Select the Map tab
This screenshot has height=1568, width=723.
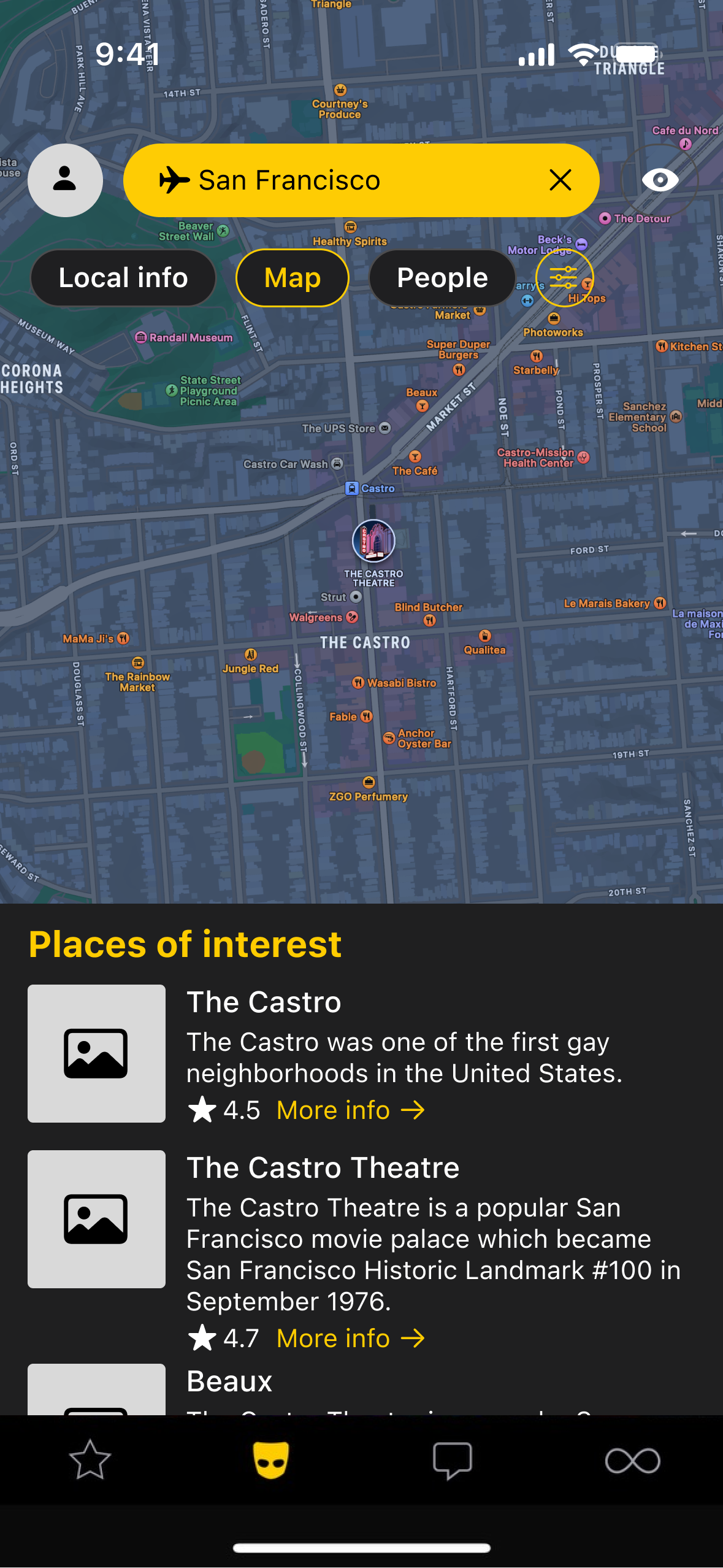coord(293,278)
